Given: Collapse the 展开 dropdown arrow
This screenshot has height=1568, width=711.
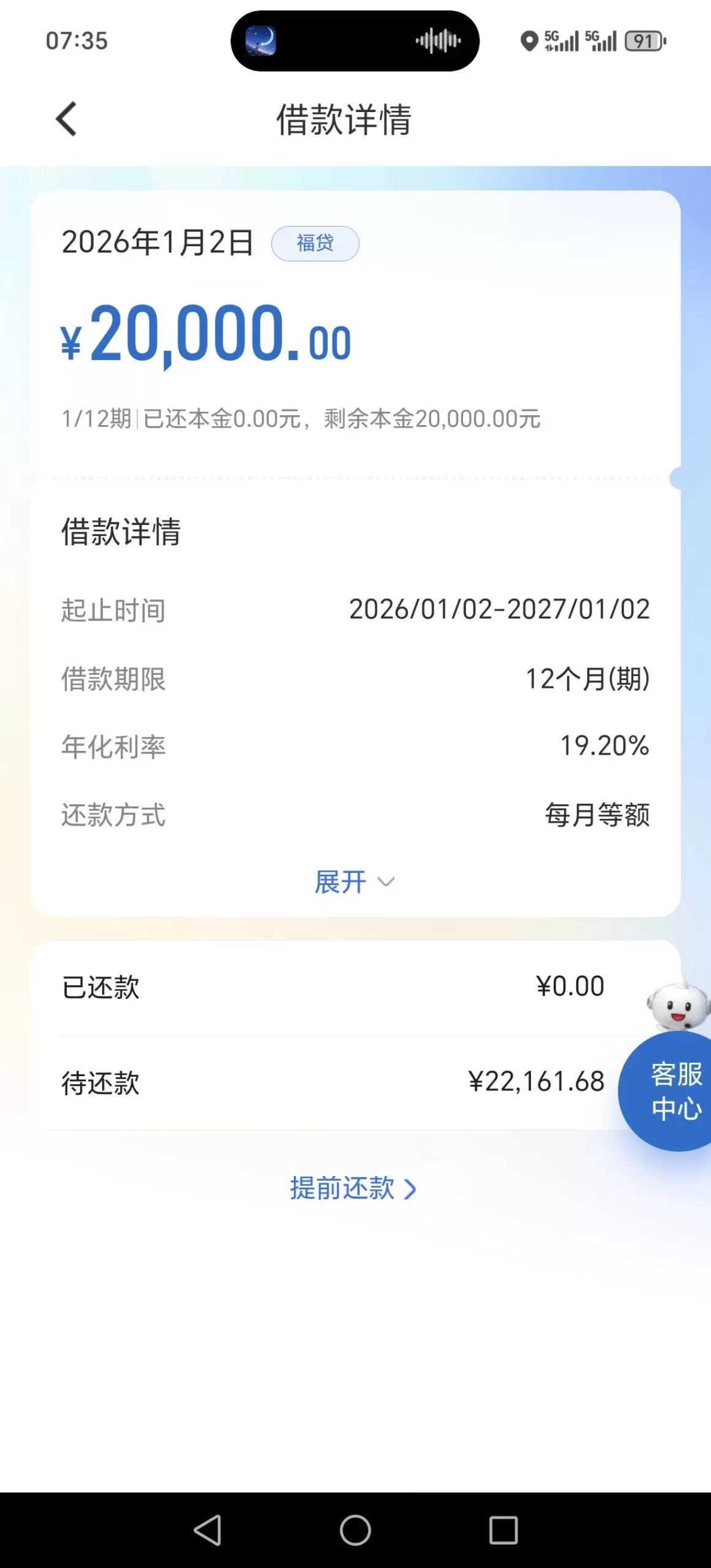Looking at the screenshot, I should tap(386, 882).
